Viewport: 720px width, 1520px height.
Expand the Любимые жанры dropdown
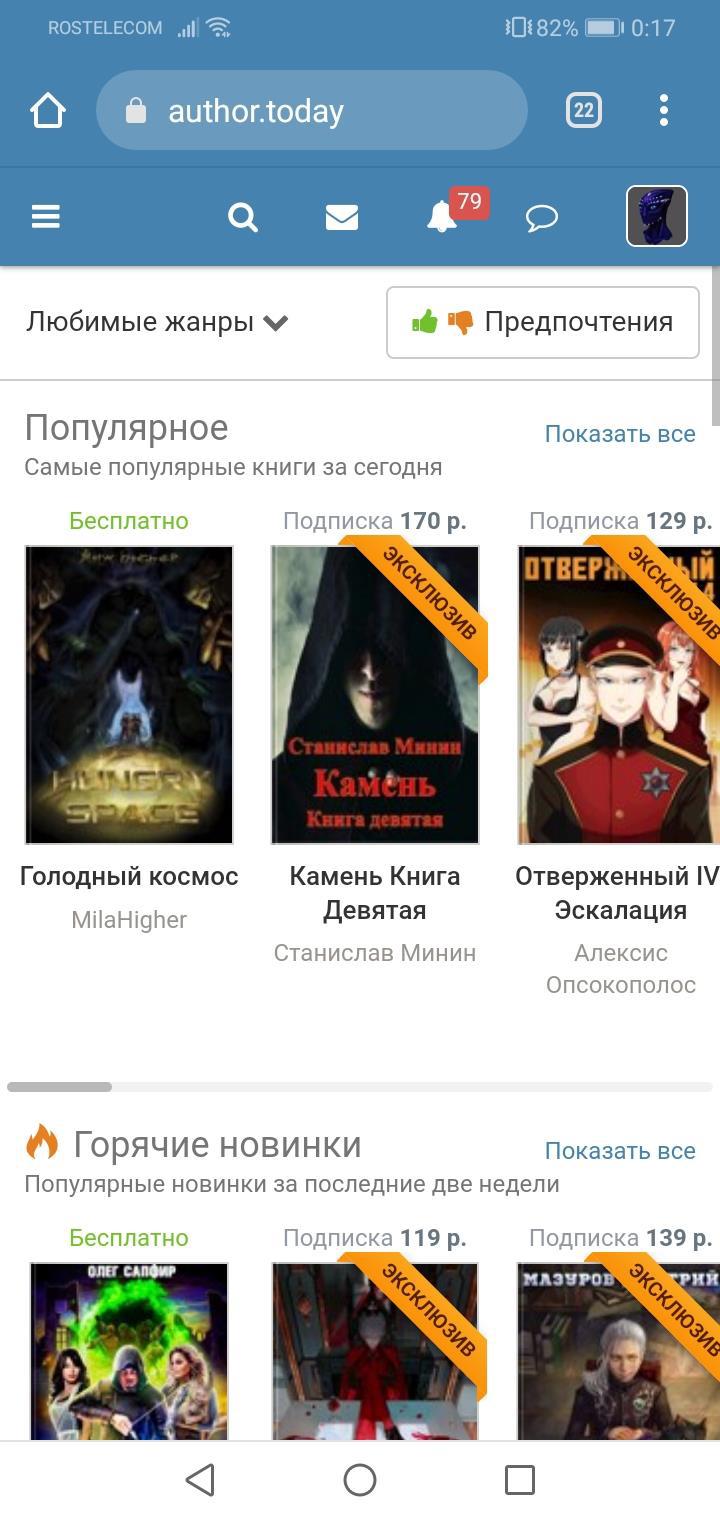(157, 322)
